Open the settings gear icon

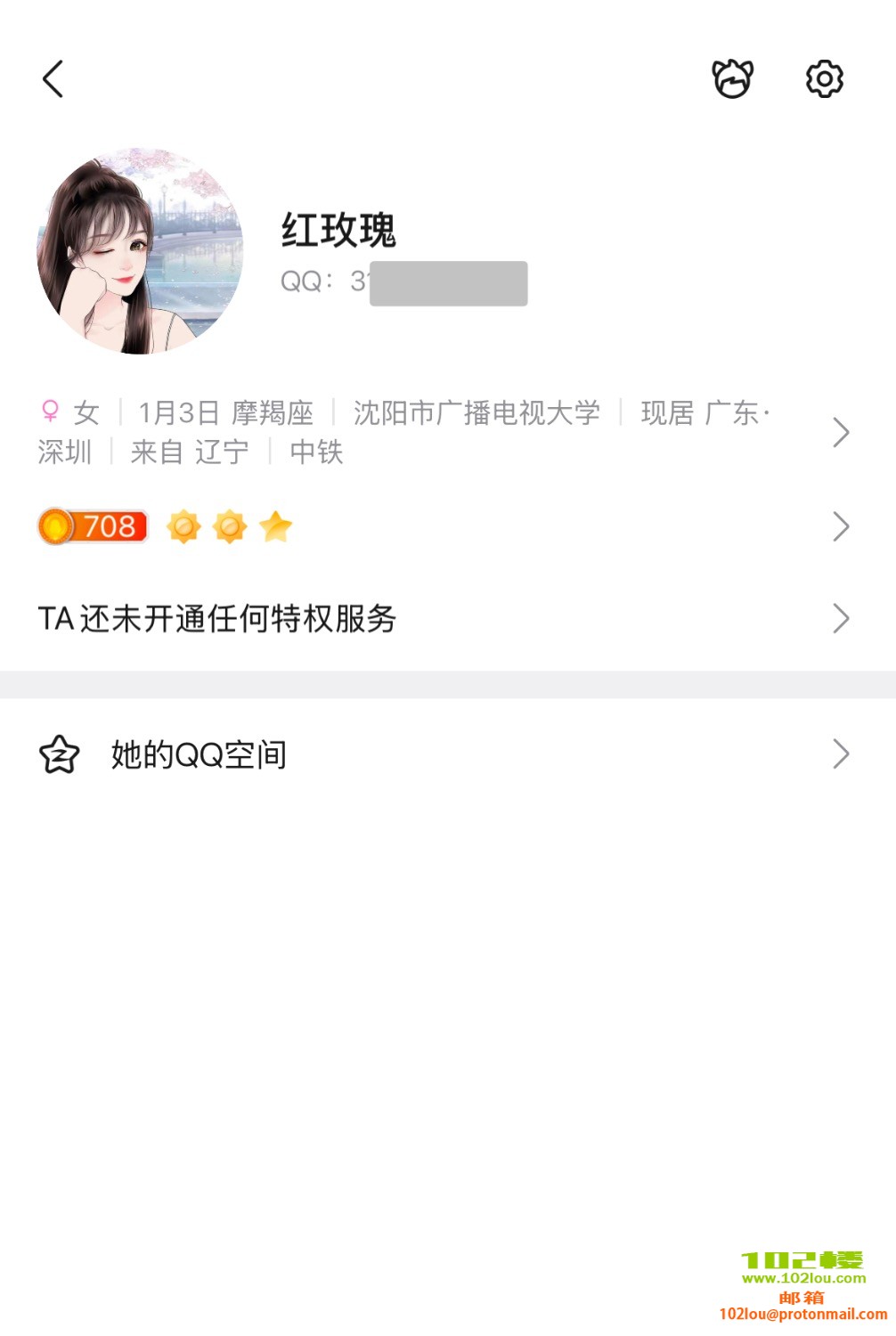coord(824,79)
